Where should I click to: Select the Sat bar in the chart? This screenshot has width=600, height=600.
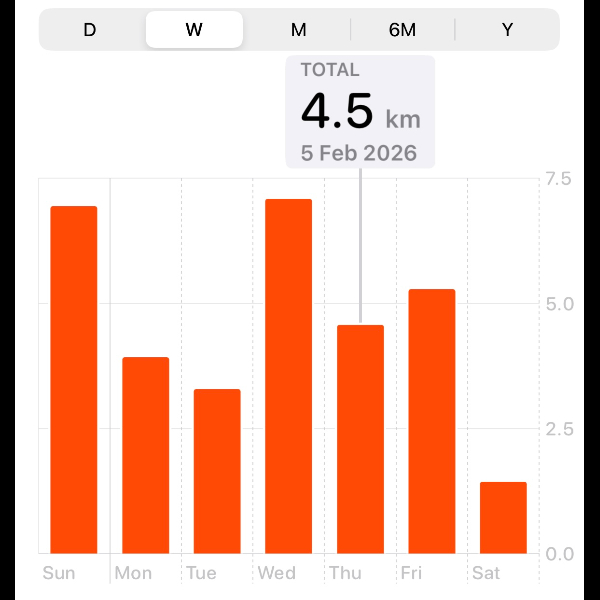(503, 517)
